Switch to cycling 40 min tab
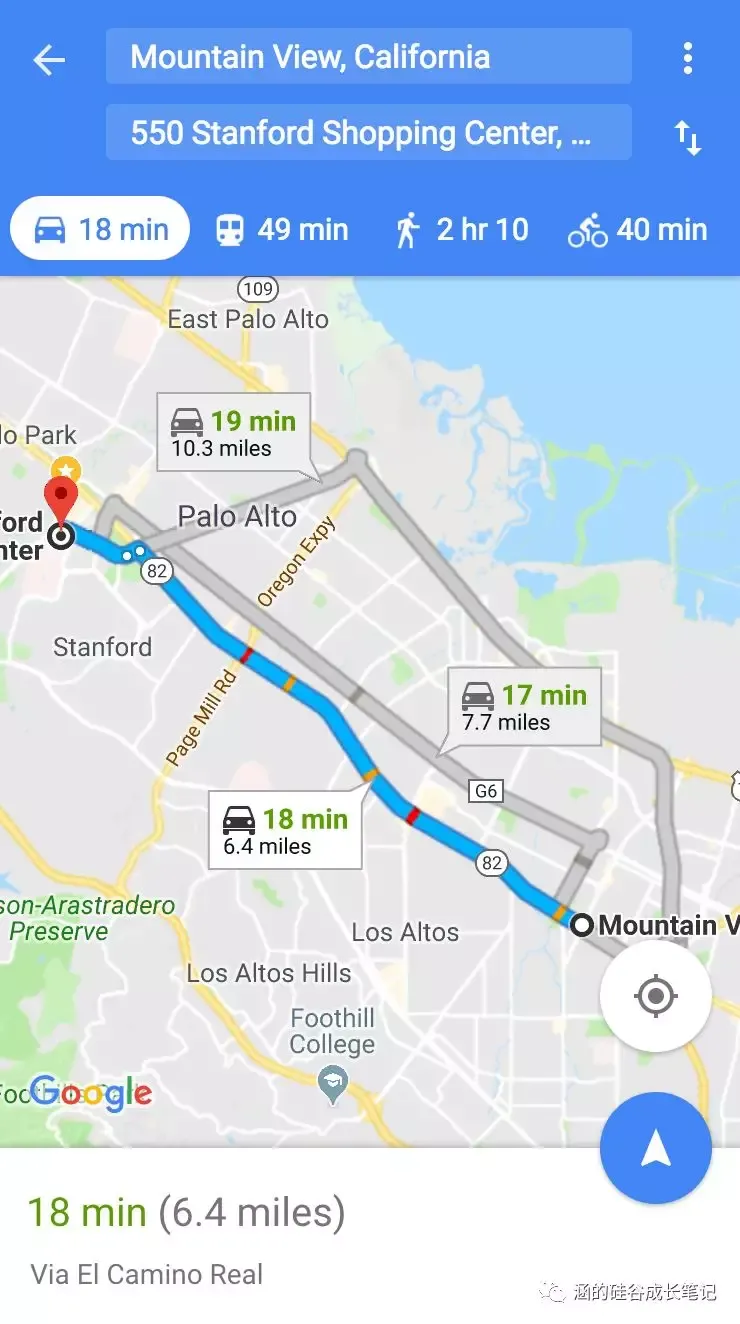Screen dimensions: 740x1324 click(637, 230)
